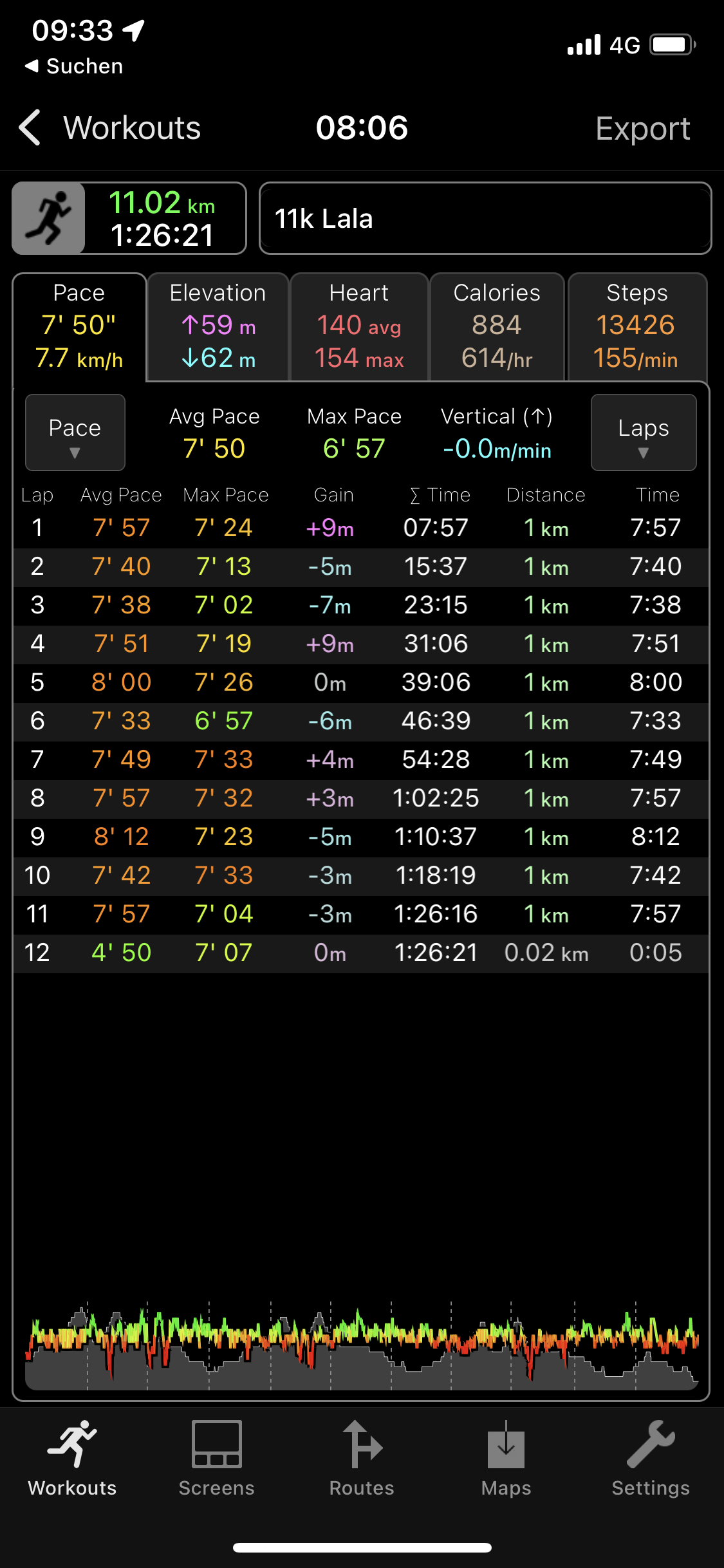Open the Settings tab
724x1568 pixels.
[650, 1459]
